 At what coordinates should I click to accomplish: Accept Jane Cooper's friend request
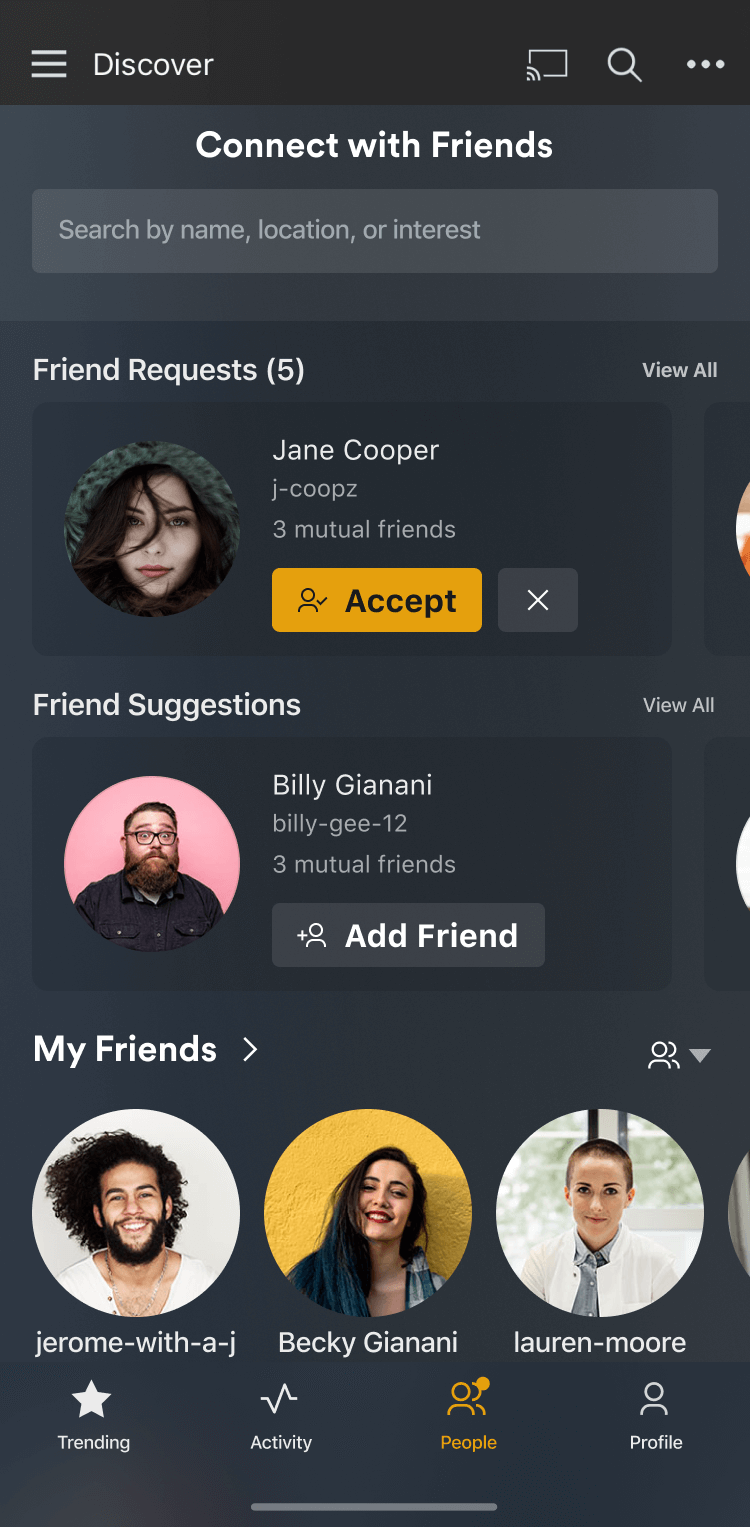[376, 600]
